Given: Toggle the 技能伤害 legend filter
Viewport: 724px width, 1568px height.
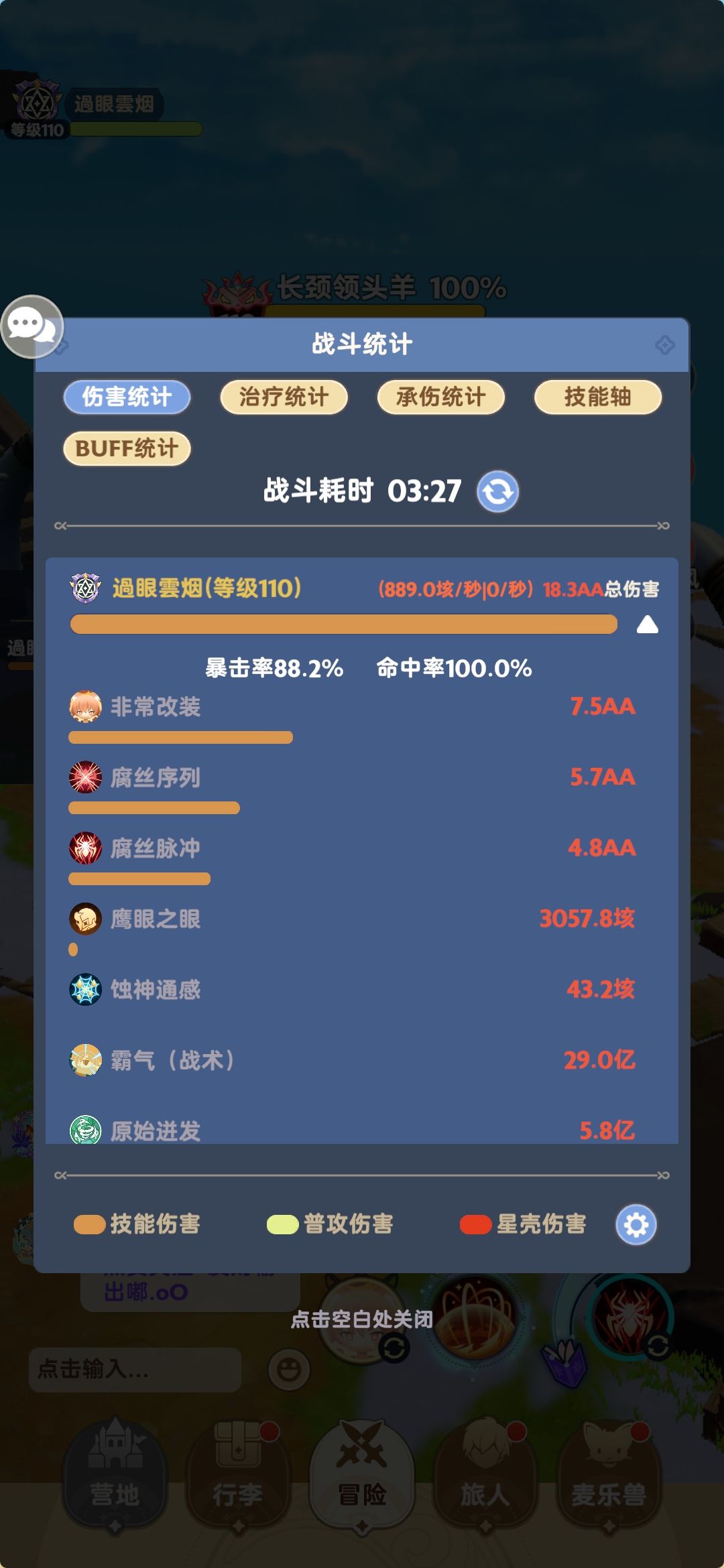Looking at the screenshot, I should point(90,1223).
